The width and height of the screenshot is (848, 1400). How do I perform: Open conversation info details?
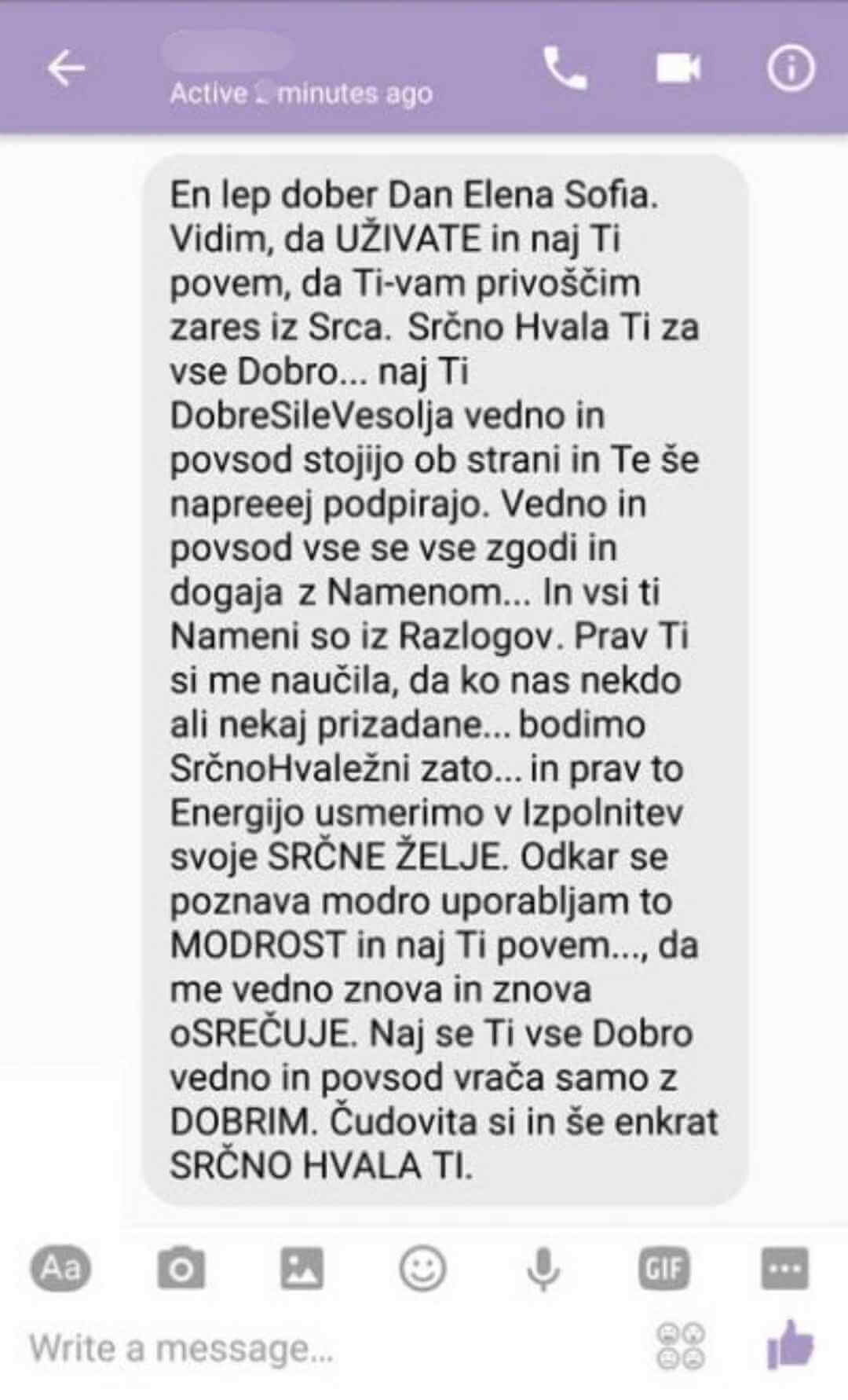pyautogui.click(x=790, y=69)
